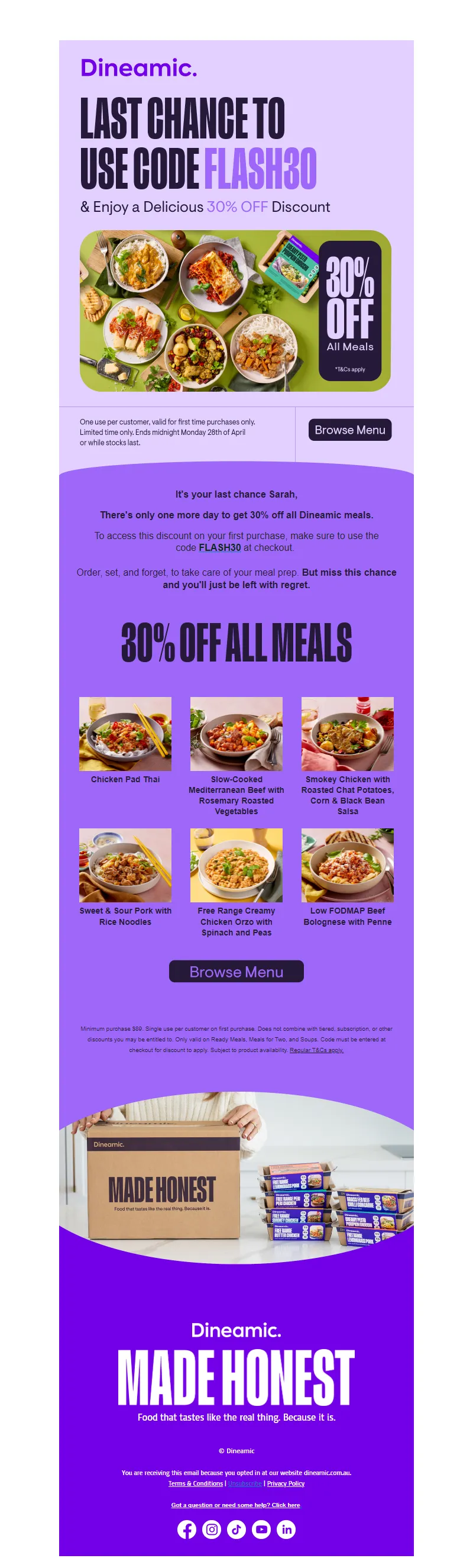Tap the 30% OFF All Meals hero banner
This screenshot has height=1568, width=473.
[x=235, y=311]
